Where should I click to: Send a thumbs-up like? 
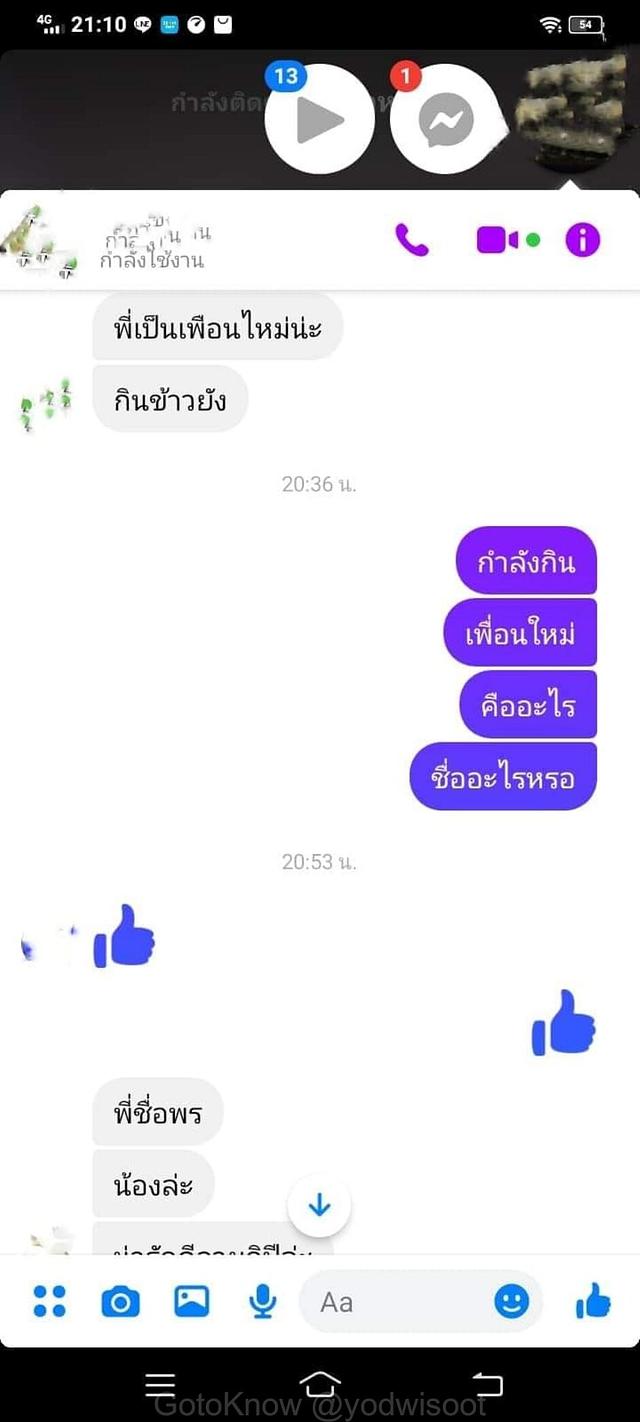pos(593,1301)
